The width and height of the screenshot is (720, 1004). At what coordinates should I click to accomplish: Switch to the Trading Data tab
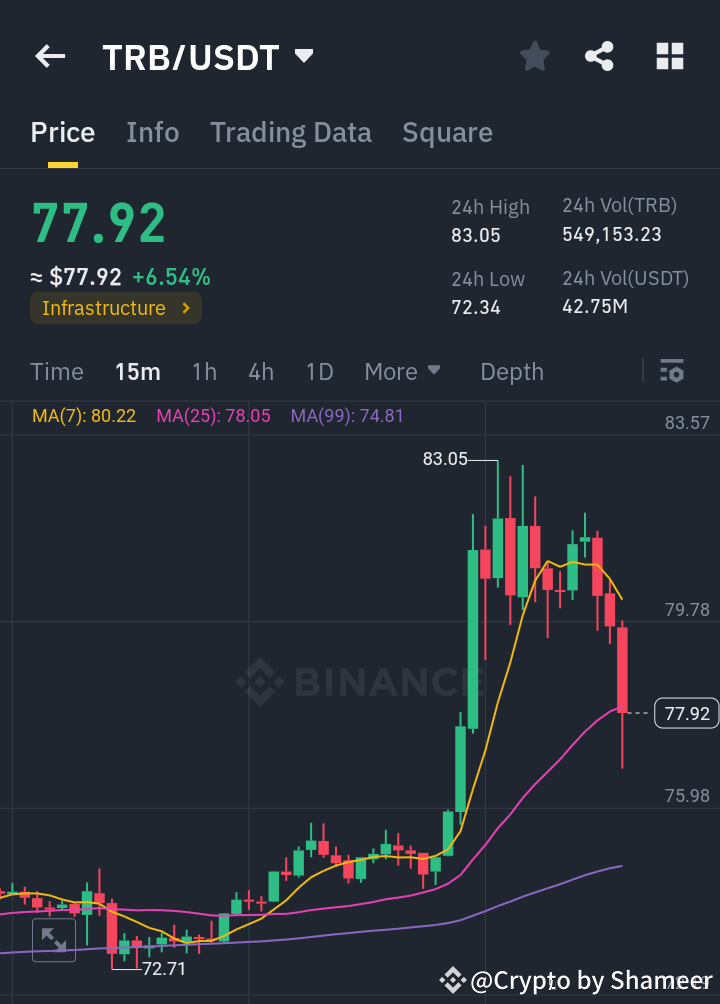click(x=290, y=132)
